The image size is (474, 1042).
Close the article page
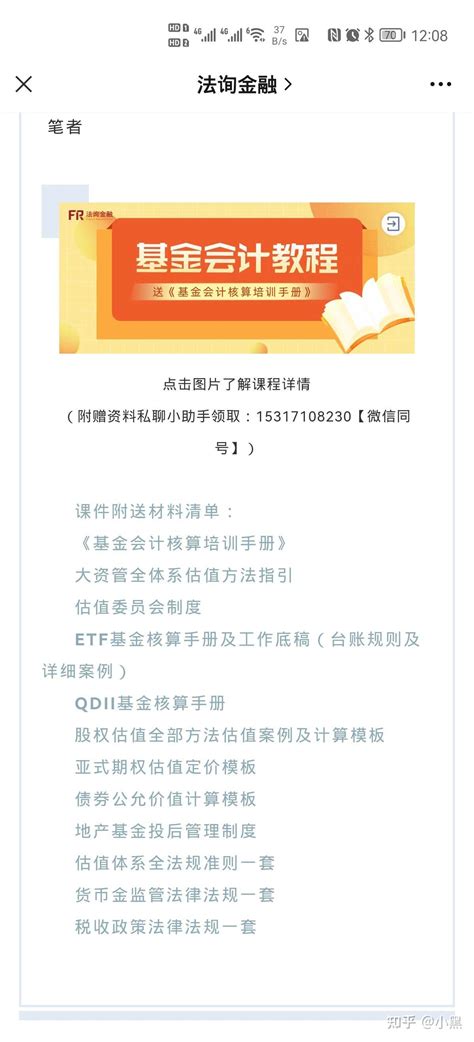24,84
